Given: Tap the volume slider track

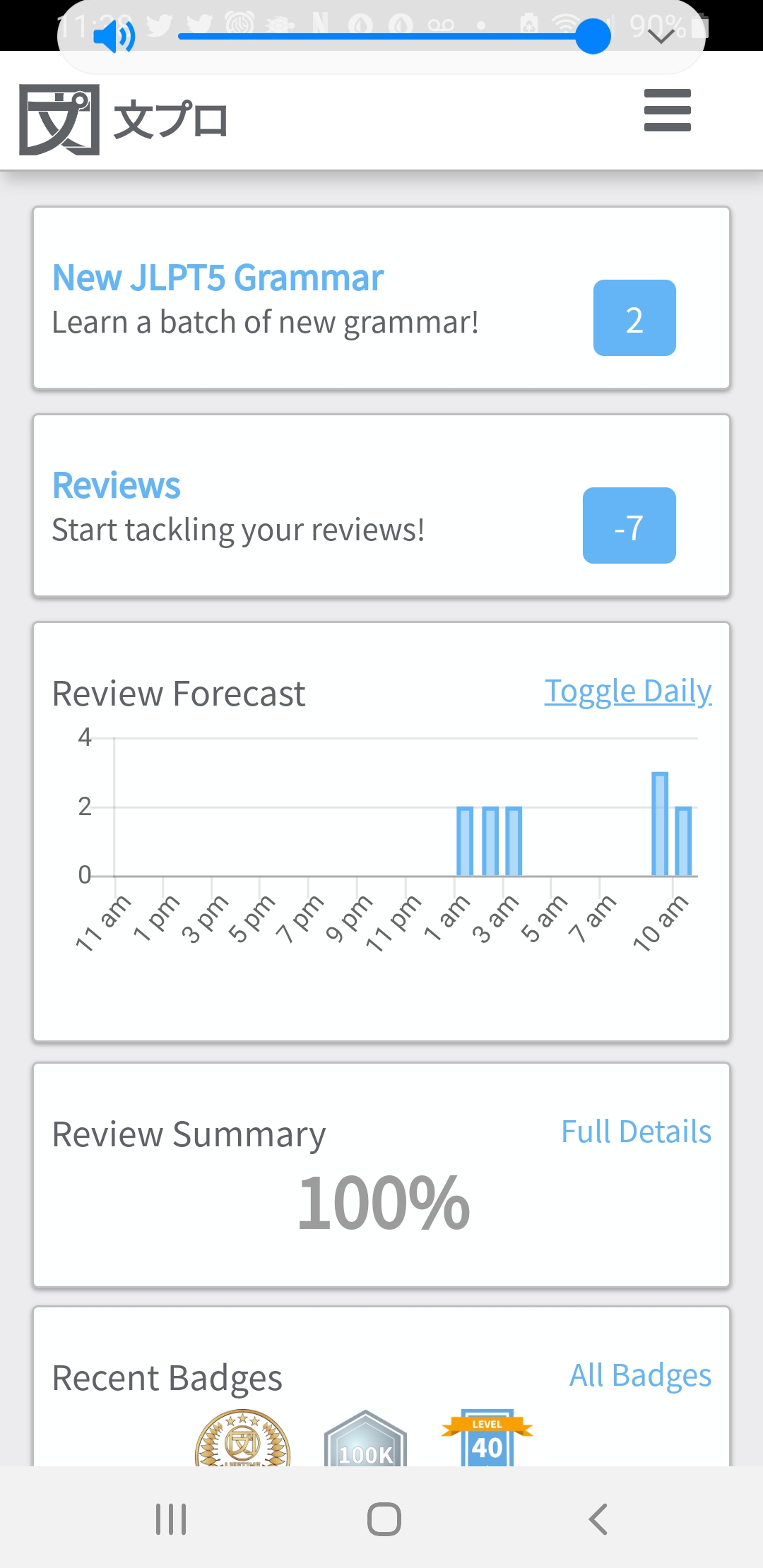Looking at the screenshot, I should (381, 36).
